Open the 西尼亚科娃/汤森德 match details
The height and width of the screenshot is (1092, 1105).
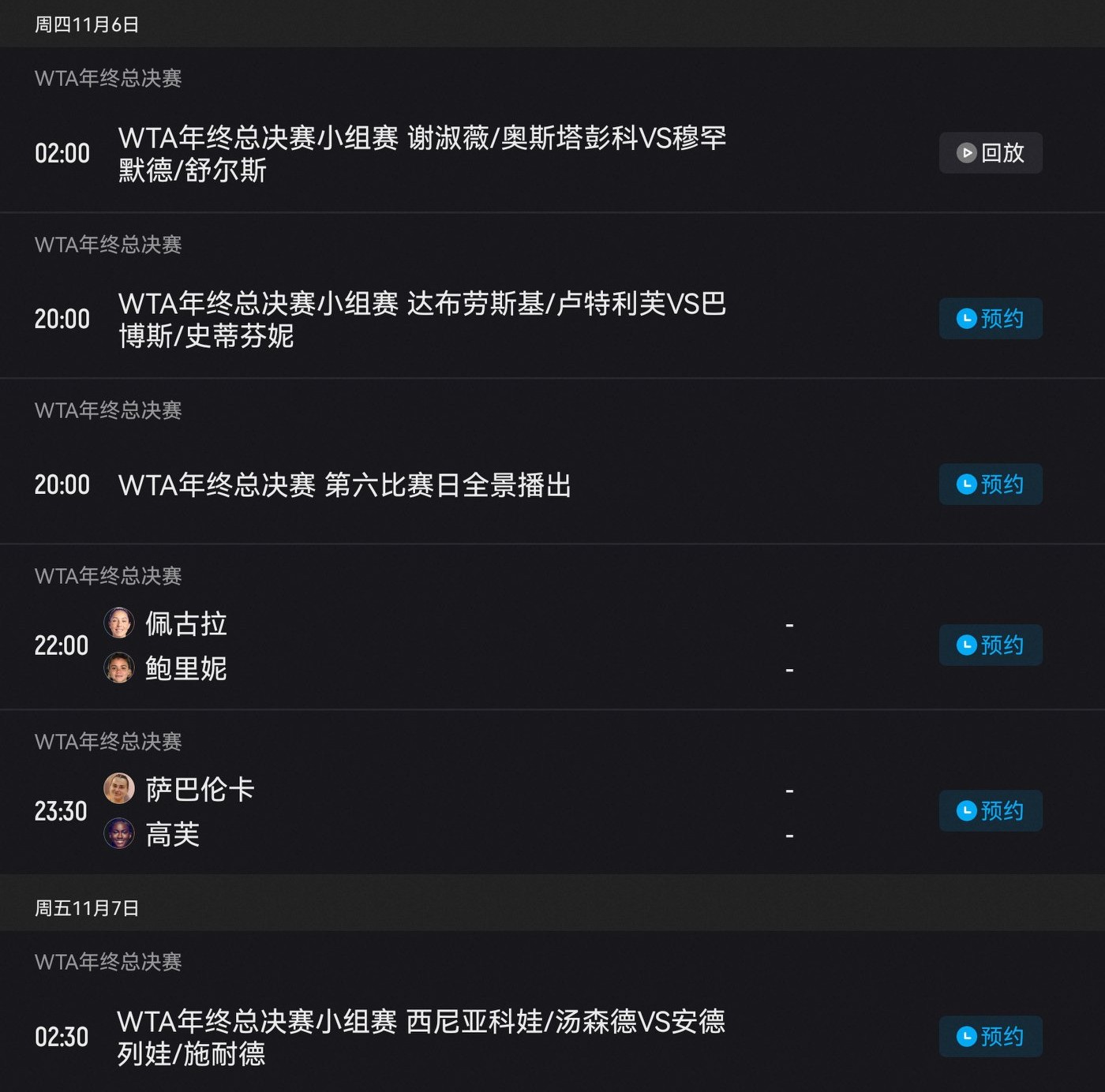421,1038
